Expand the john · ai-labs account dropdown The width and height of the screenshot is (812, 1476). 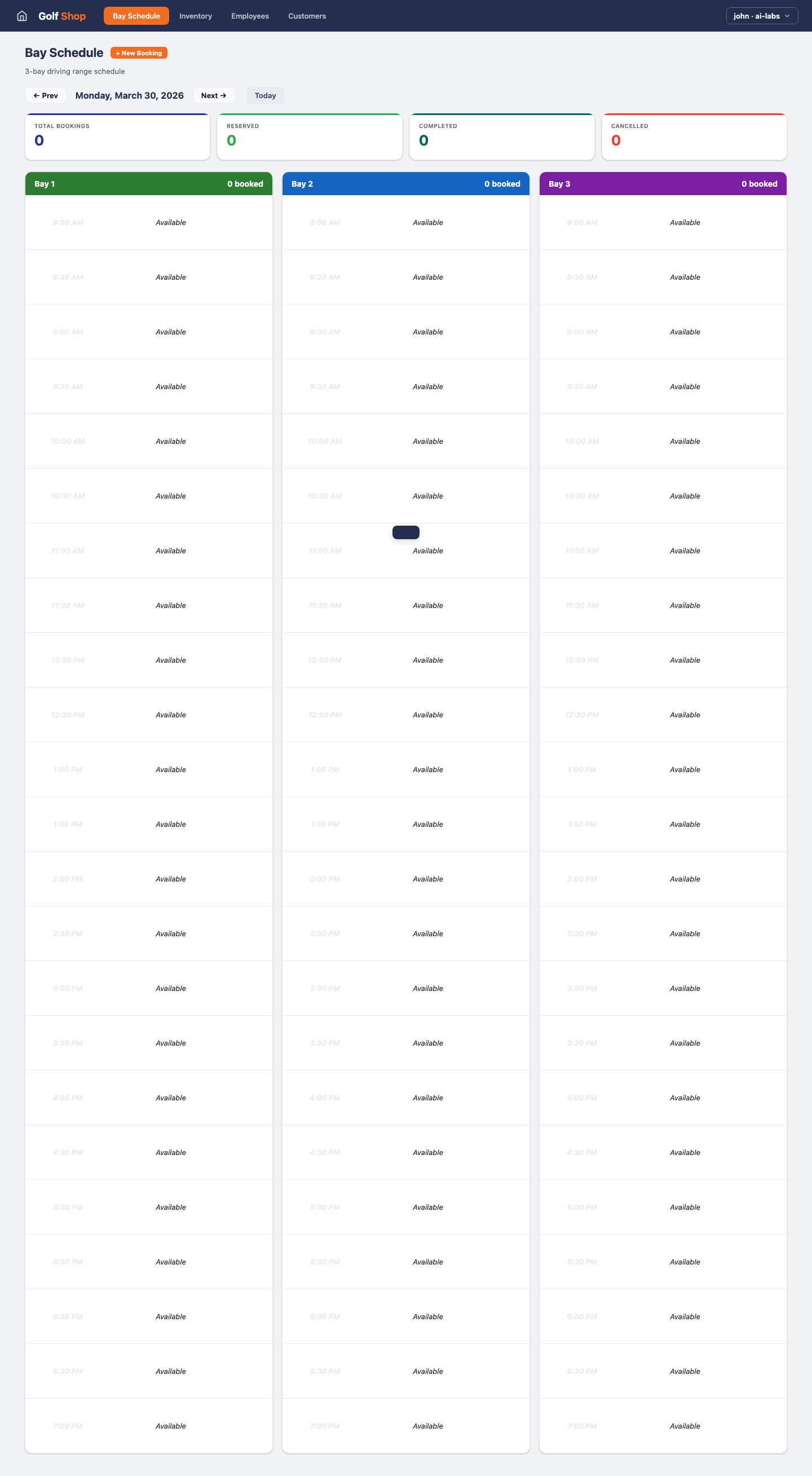click(761, 16)
